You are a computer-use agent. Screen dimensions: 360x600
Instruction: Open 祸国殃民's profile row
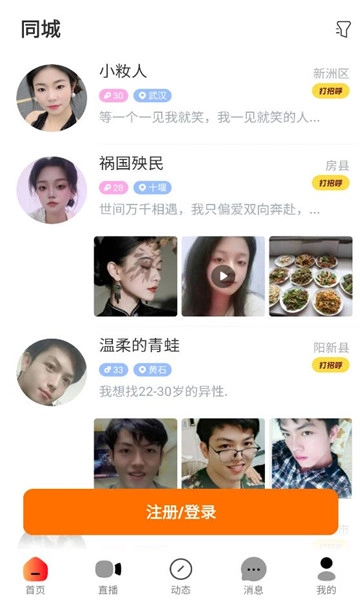[180, 189]
